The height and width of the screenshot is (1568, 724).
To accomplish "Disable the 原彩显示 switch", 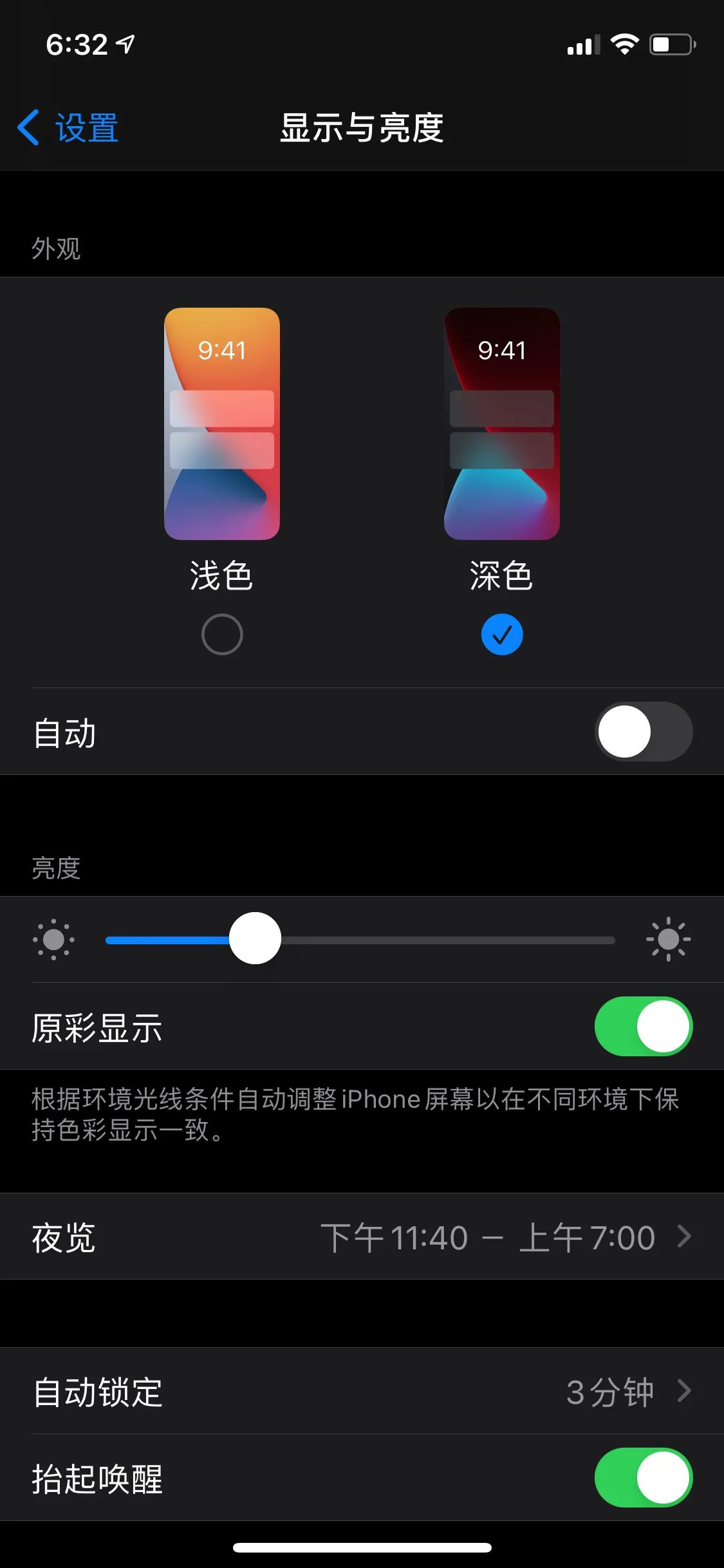I will pyautogui.click(x=644, y=1027).
